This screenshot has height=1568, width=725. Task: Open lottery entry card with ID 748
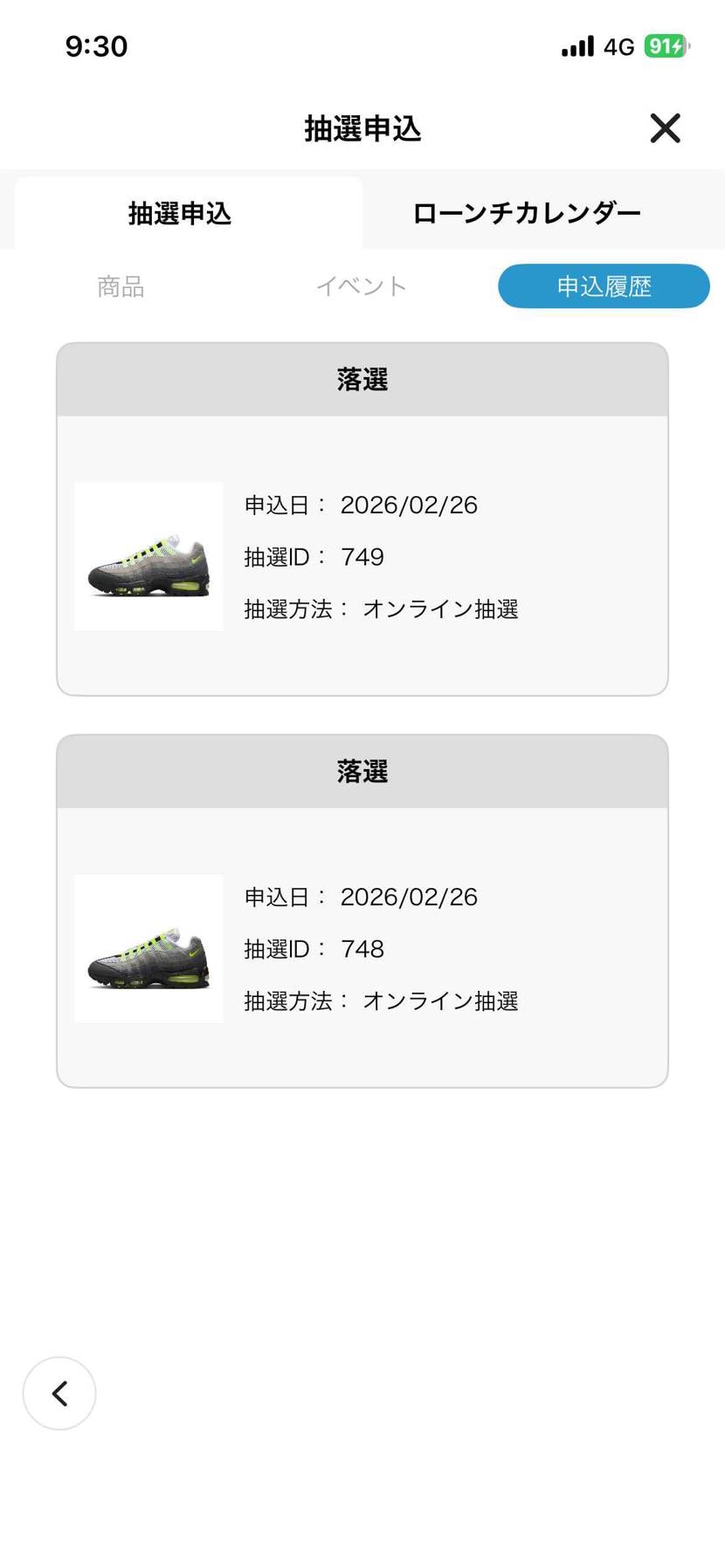(362, 948)
